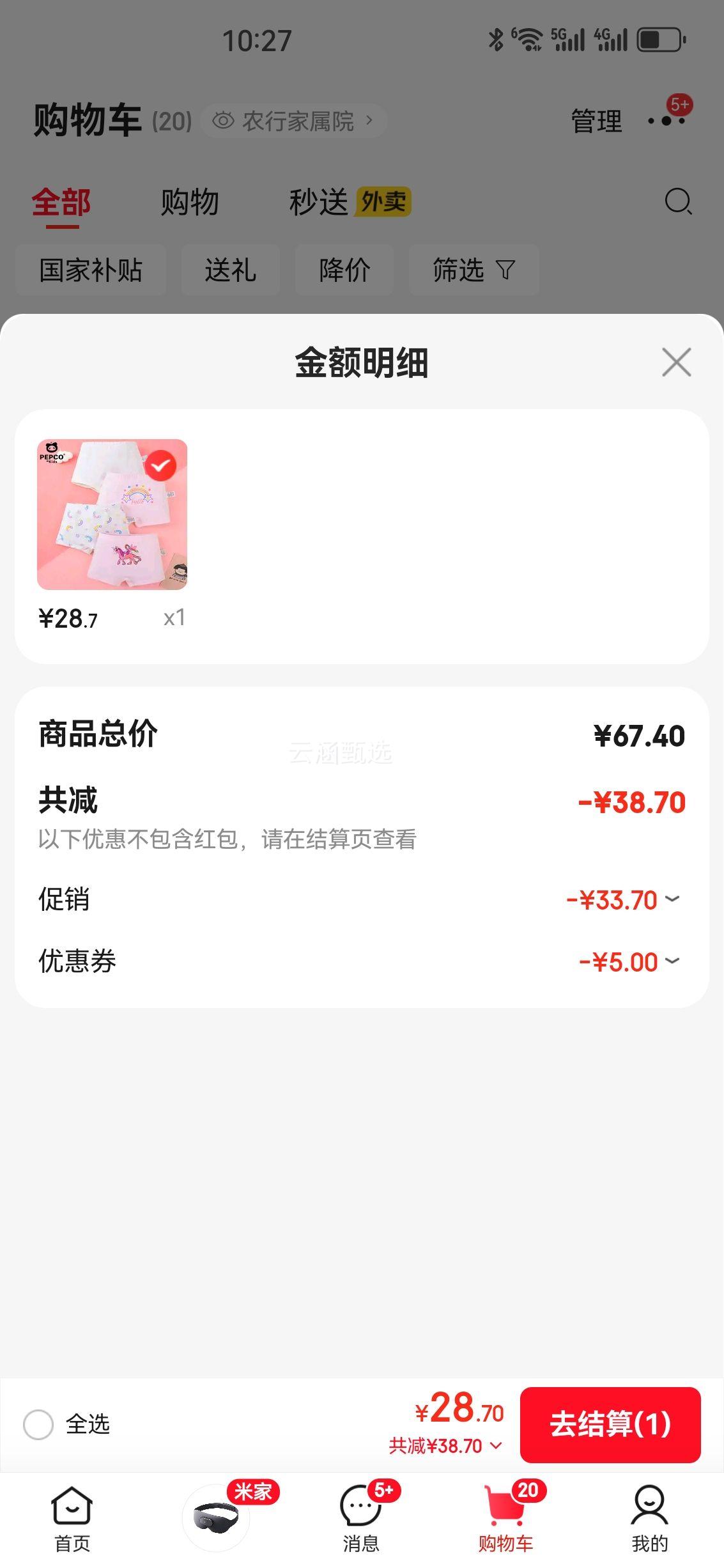Open the 我的 profile tab
Screen dimensions: 724x1568
pos(649,1518)
